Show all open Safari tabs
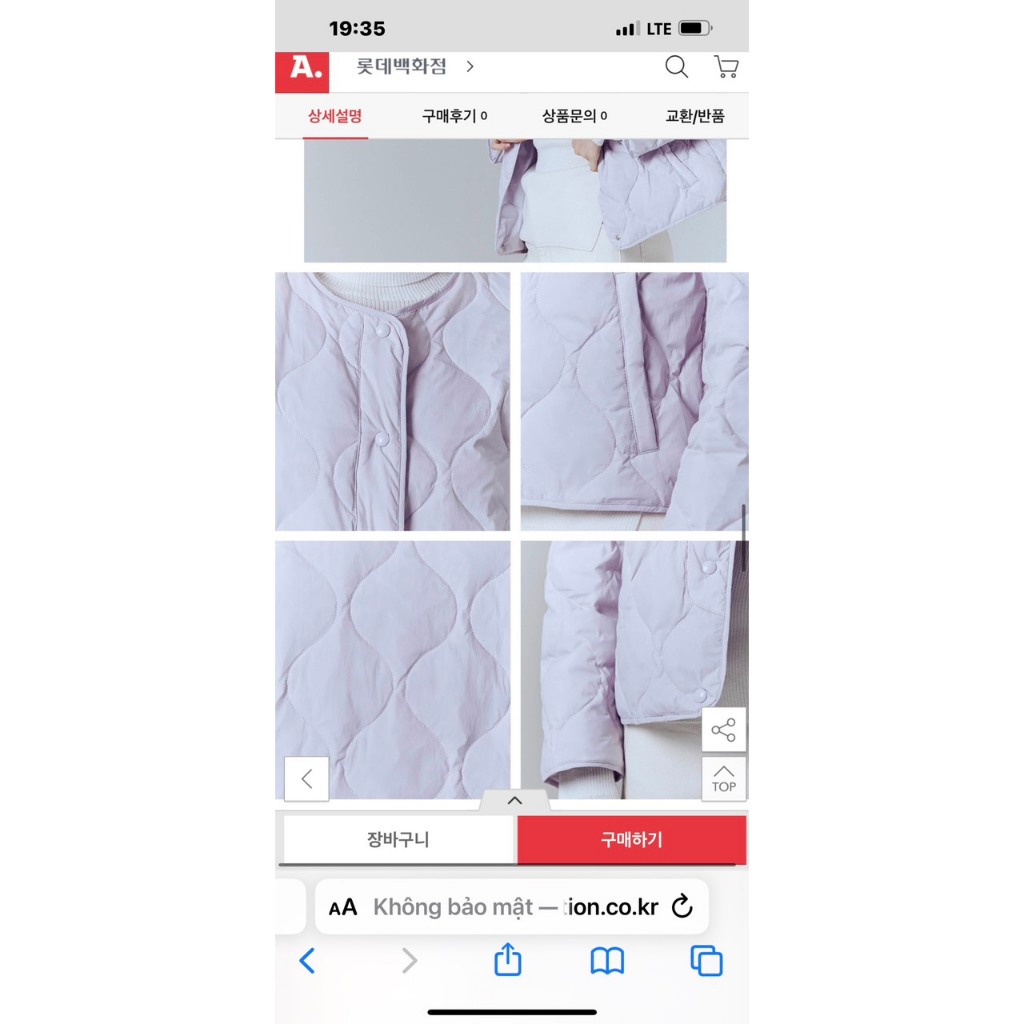 point(706,961)
